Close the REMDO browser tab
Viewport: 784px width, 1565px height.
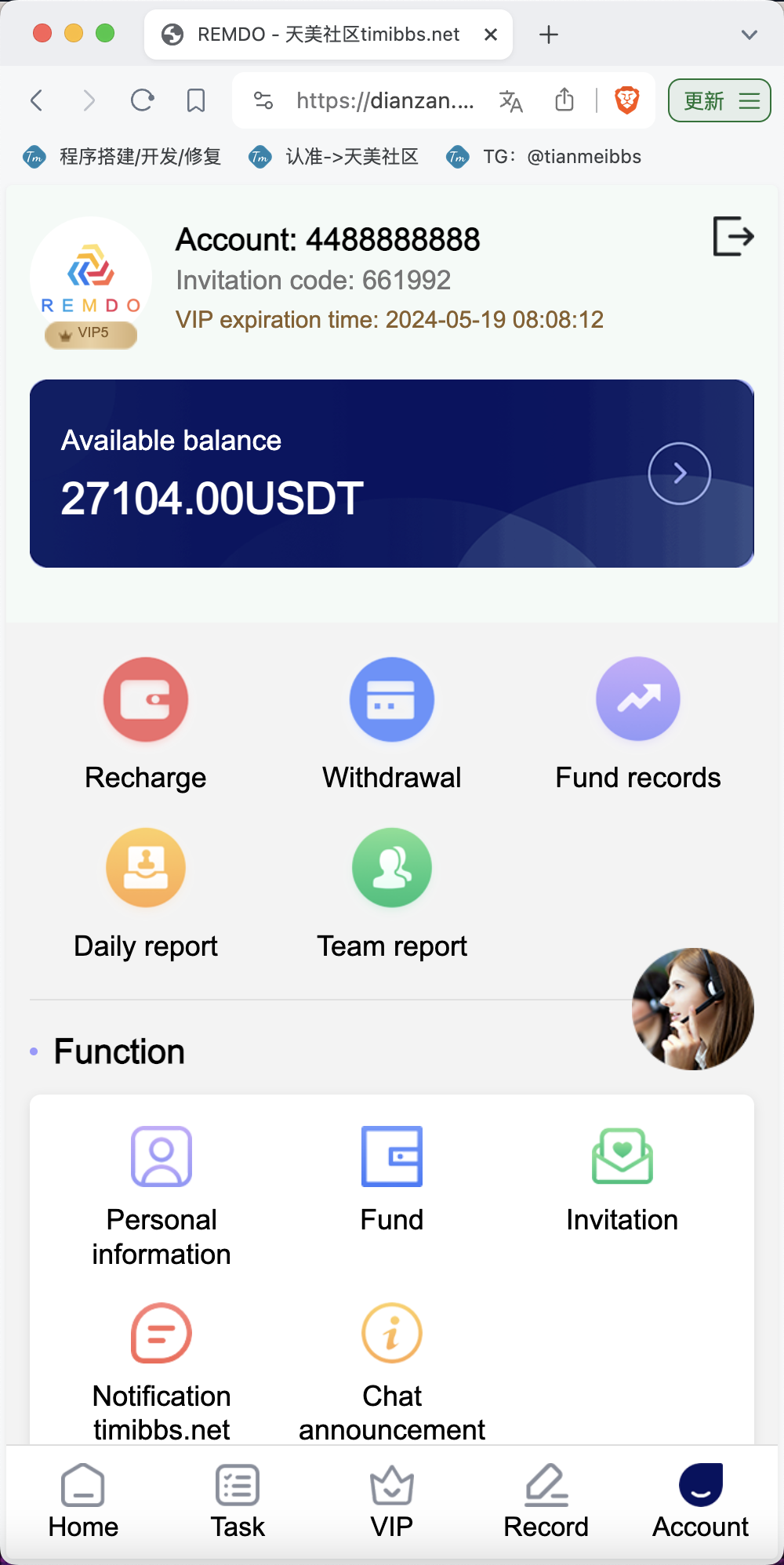(x=491, y=34)
